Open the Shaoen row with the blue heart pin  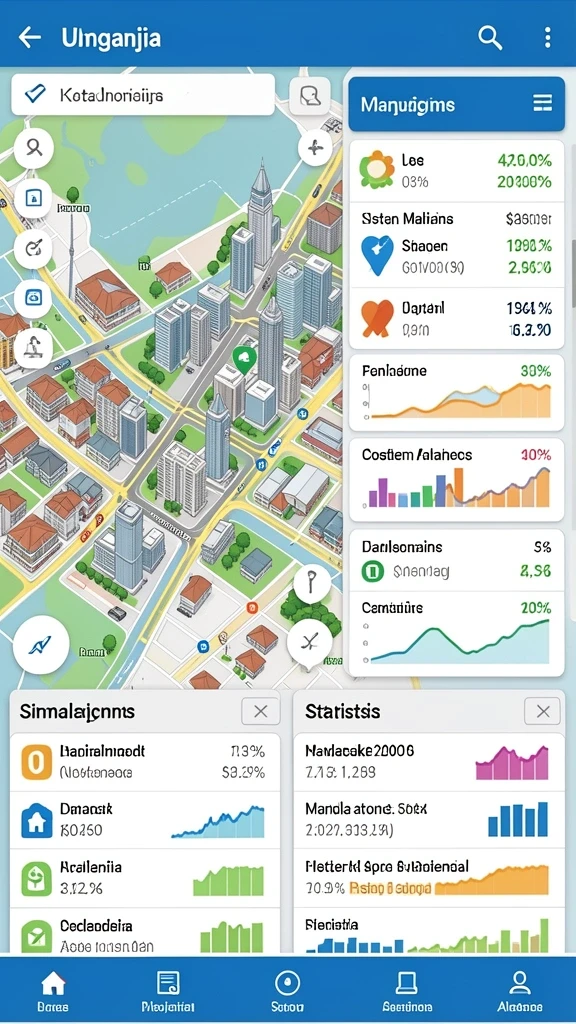pyautogui.click(x=456, y=257)
